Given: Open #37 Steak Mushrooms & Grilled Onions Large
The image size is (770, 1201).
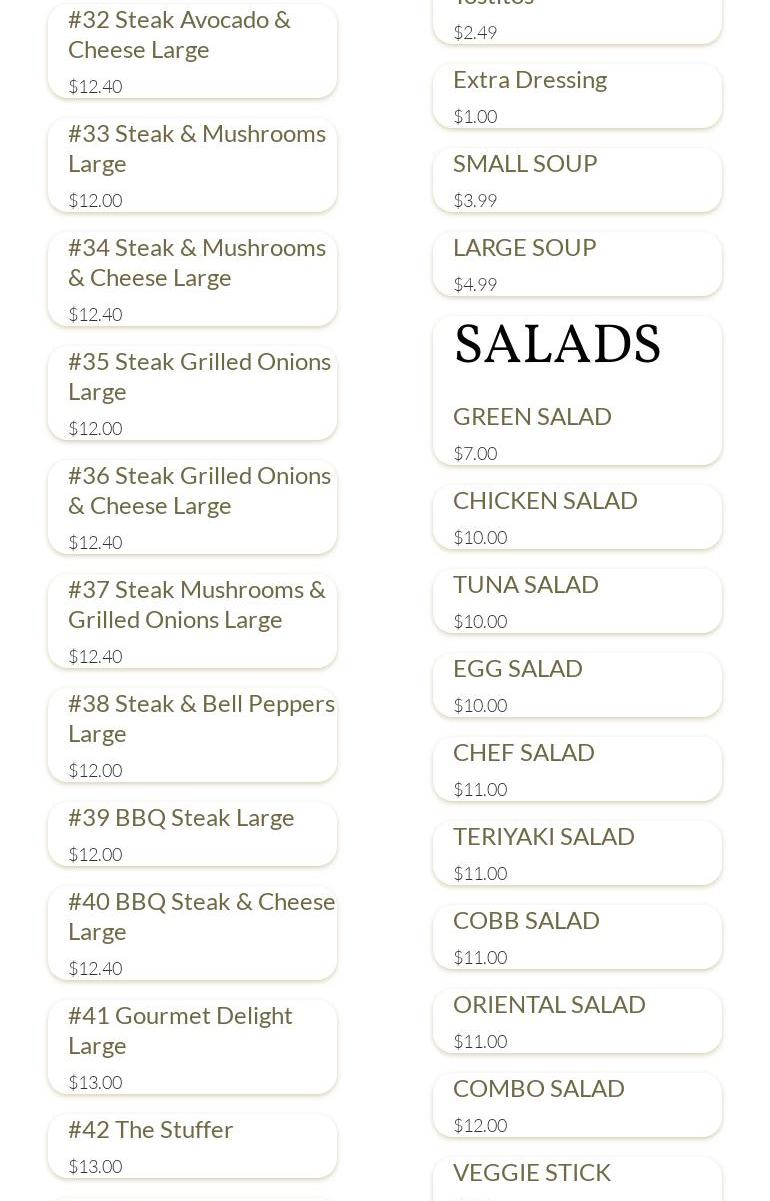Looking at the screenshot, I should (x=192, y=621).
